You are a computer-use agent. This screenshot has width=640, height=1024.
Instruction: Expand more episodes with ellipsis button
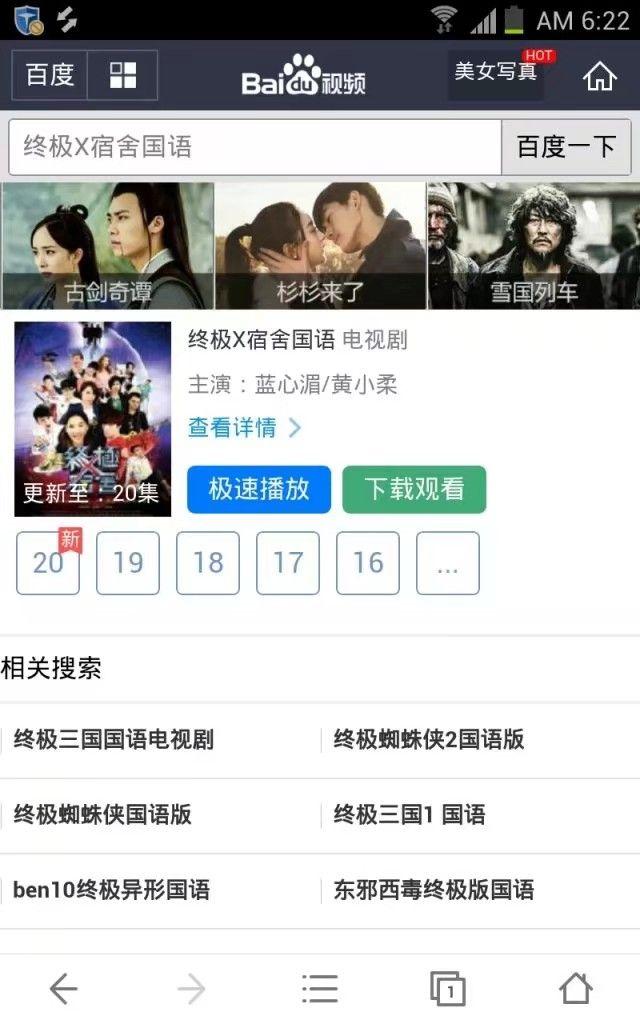(x=448, y=563)
